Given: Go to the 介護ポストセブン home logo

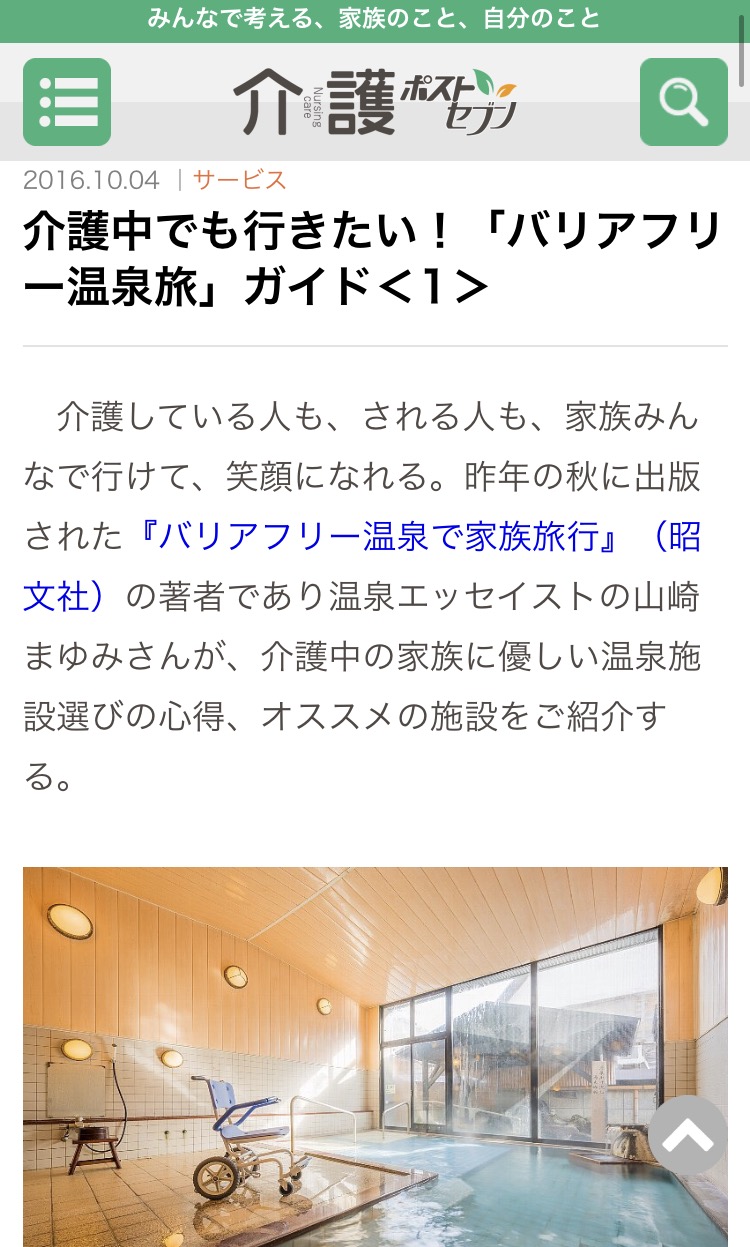Looking at the screenshot, I should tap(375, 102).
